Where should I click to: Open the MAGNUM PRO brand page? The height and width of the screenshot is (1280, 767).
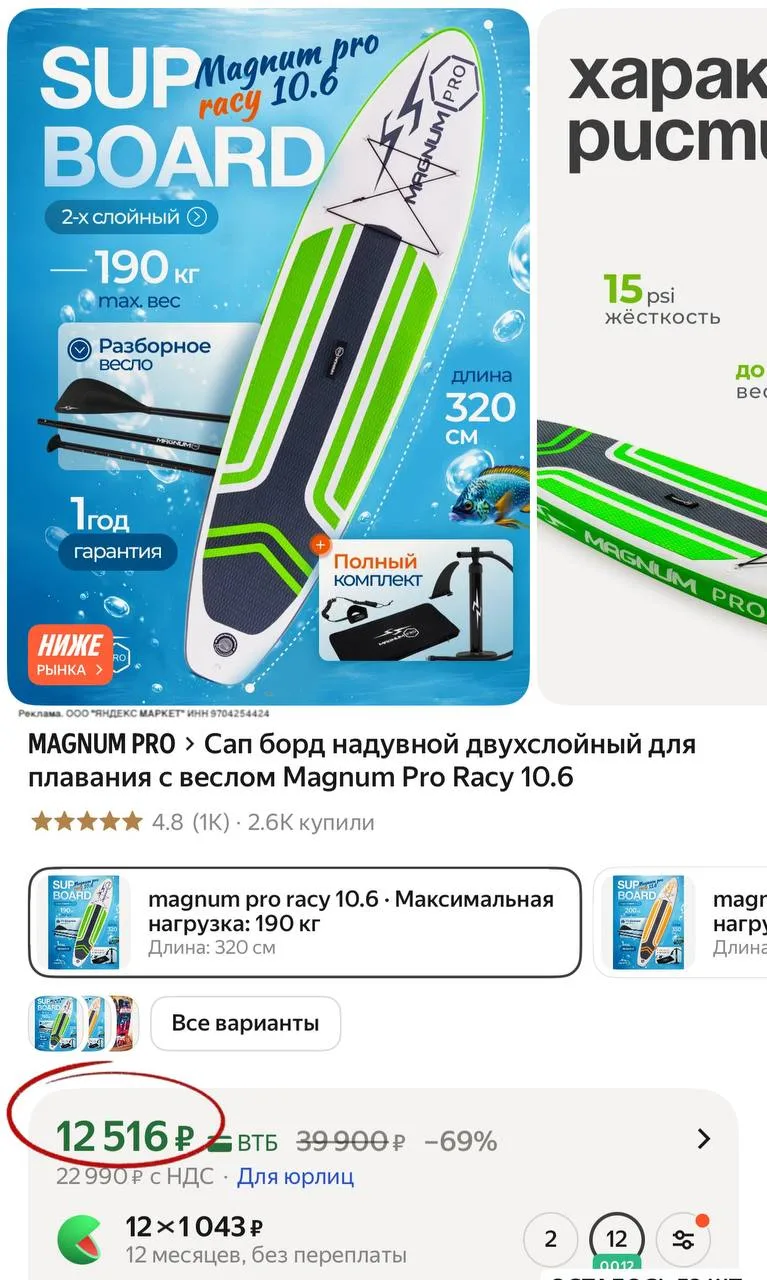click(101, 745)
